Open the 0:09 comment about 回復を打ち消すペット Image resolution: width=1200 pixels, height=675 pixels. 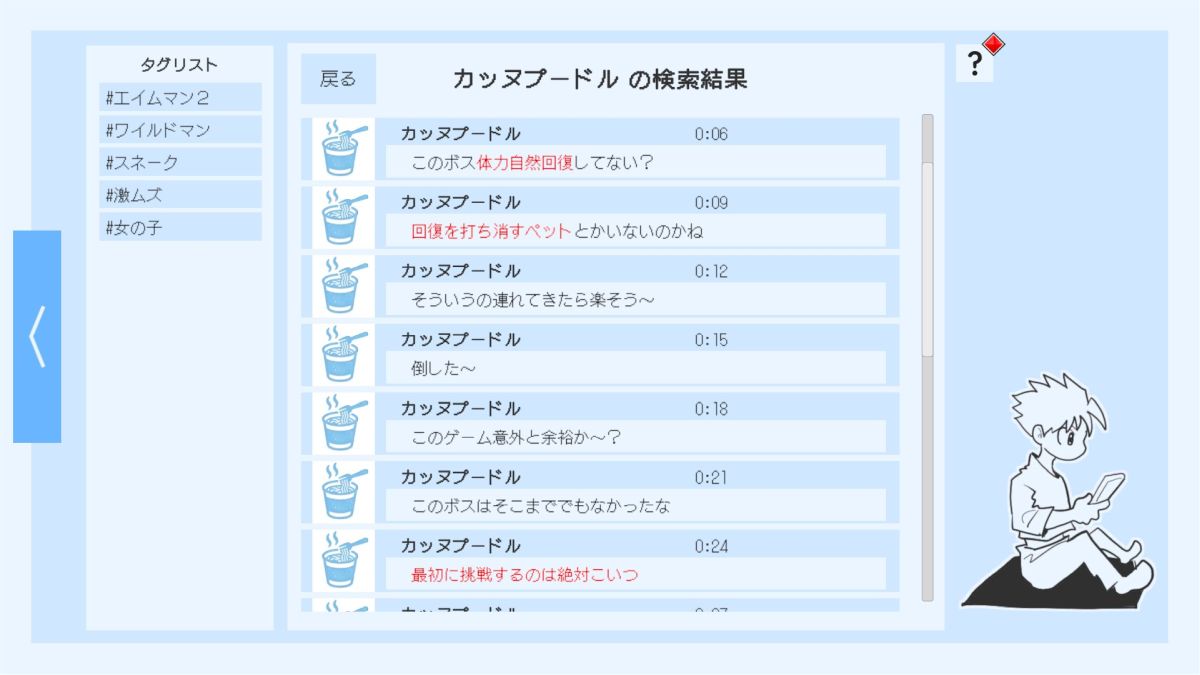coord(600,218)
